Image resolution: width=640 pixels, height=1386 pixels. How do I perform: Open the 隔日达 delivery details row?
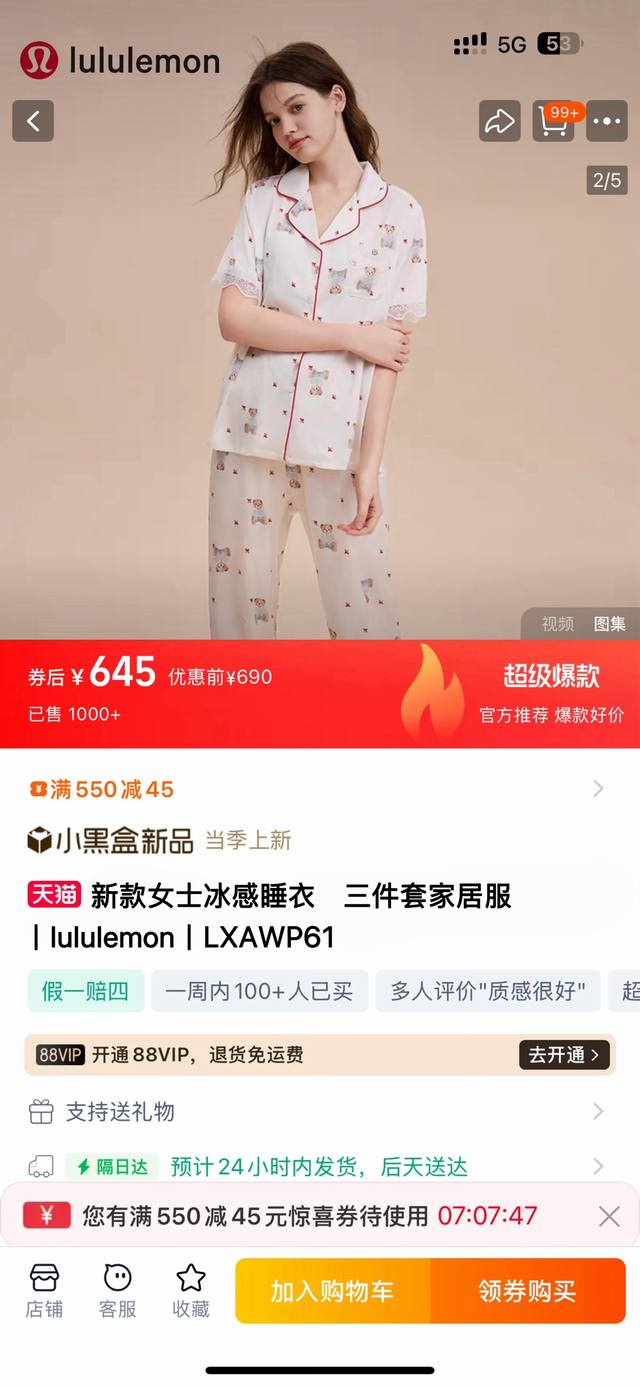pos(318,1166)
